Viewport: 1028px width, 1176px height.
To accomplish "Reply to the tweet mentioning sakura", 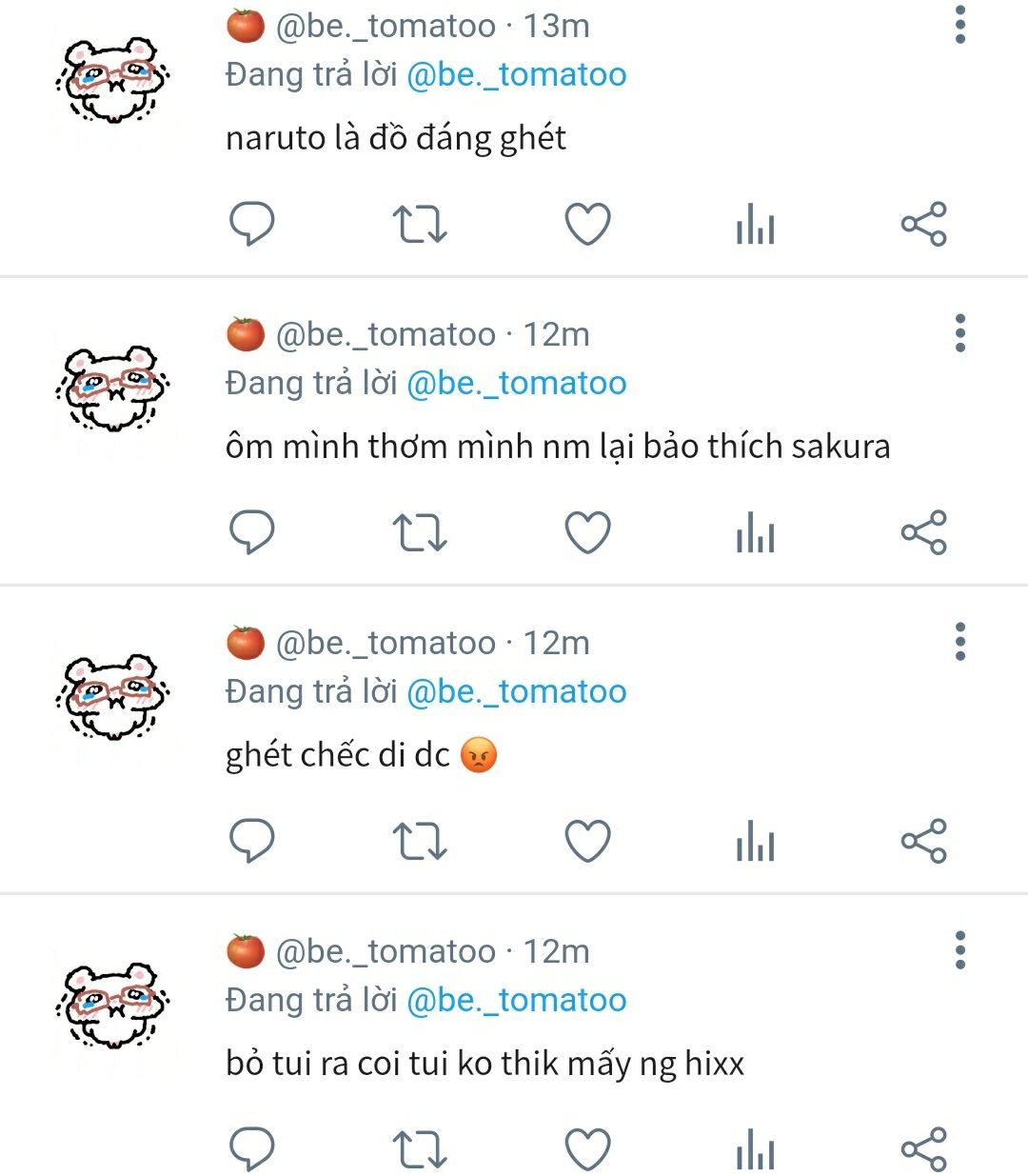I will tap(252, 532).
